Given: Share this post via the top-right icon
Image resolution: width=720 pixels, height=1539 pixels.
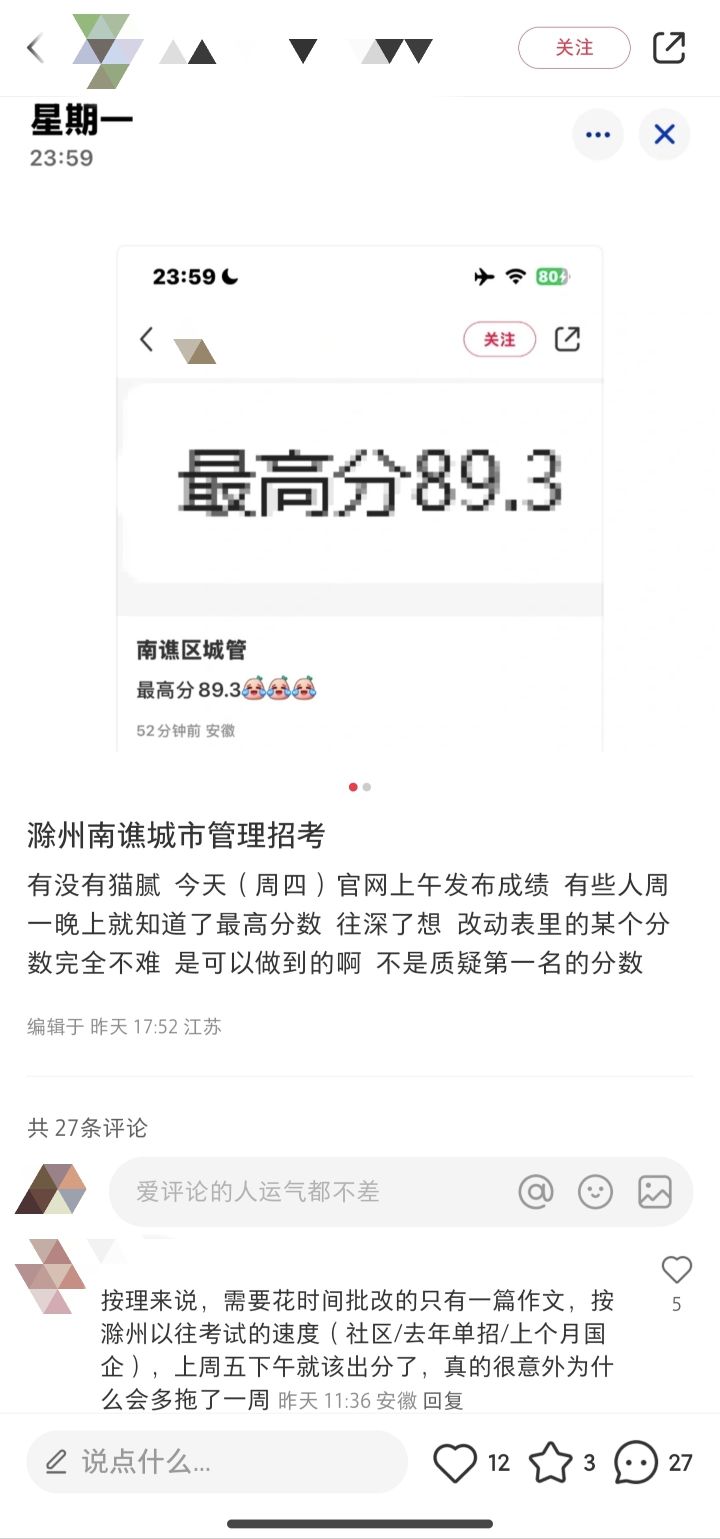Looking at the screenshot, I should (x=668, y=48).
